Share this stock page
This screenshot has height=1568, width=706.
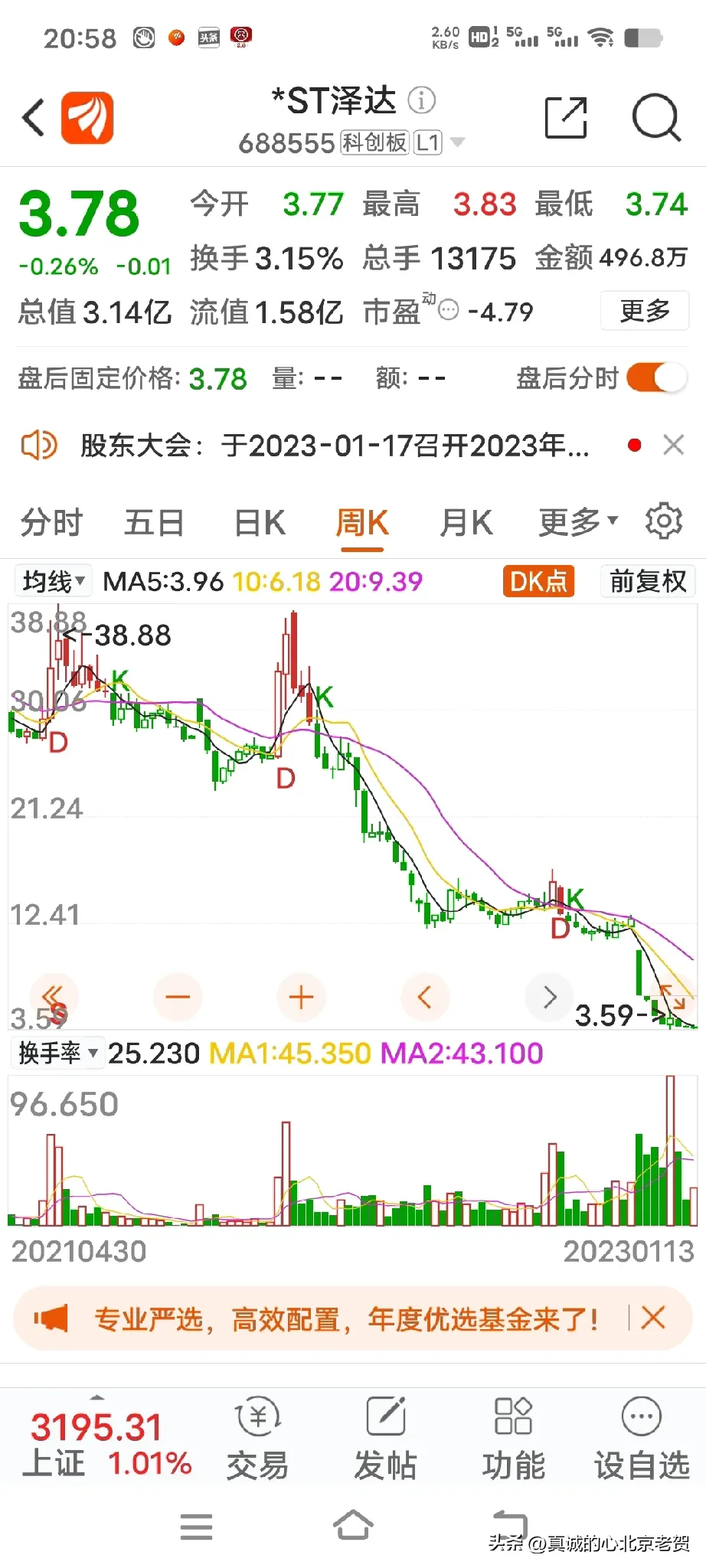tap(566, 118)
